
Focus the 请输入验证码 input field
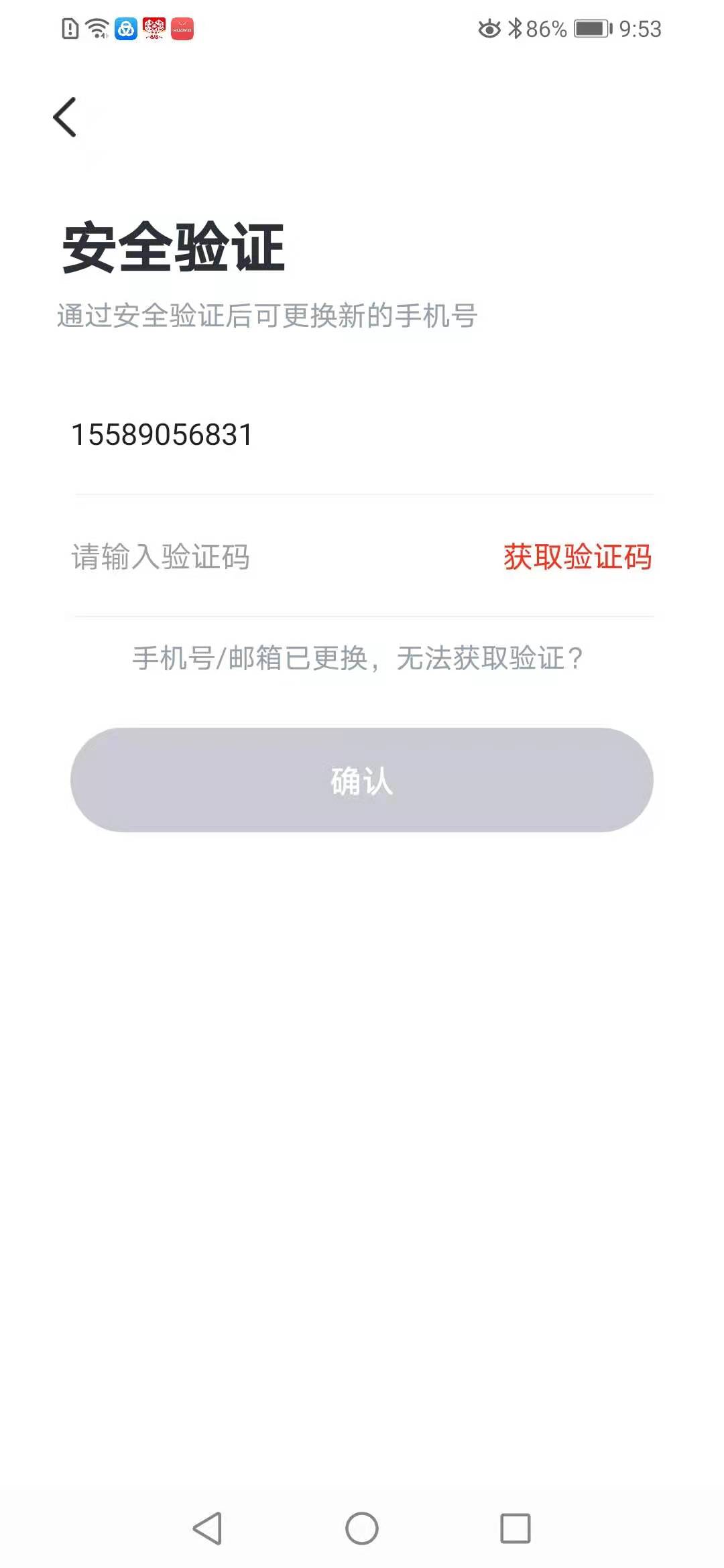282,557
